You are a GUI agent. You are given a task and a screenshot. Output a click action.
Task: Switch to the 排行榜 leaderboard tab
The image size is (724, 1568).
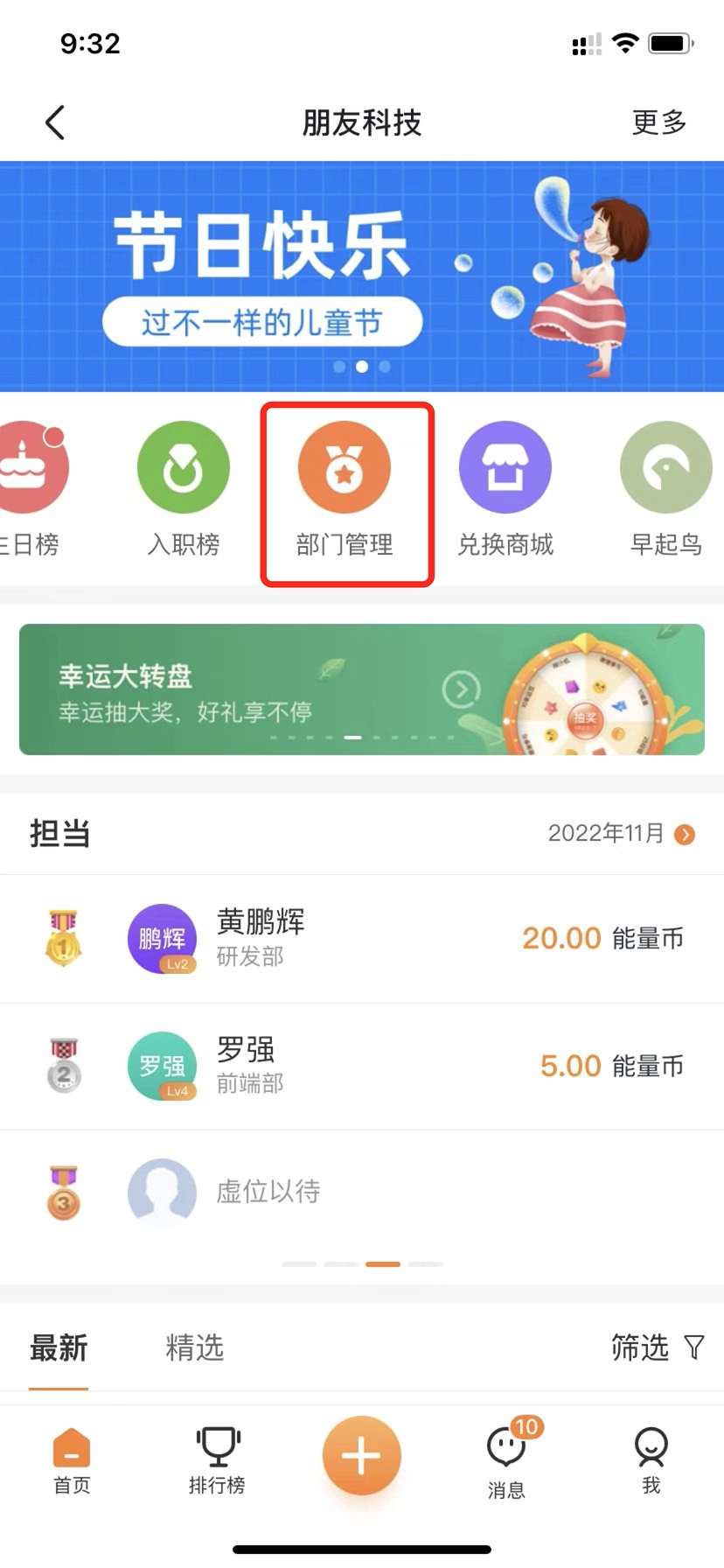pyautogui.click(x=217, y=1461)
